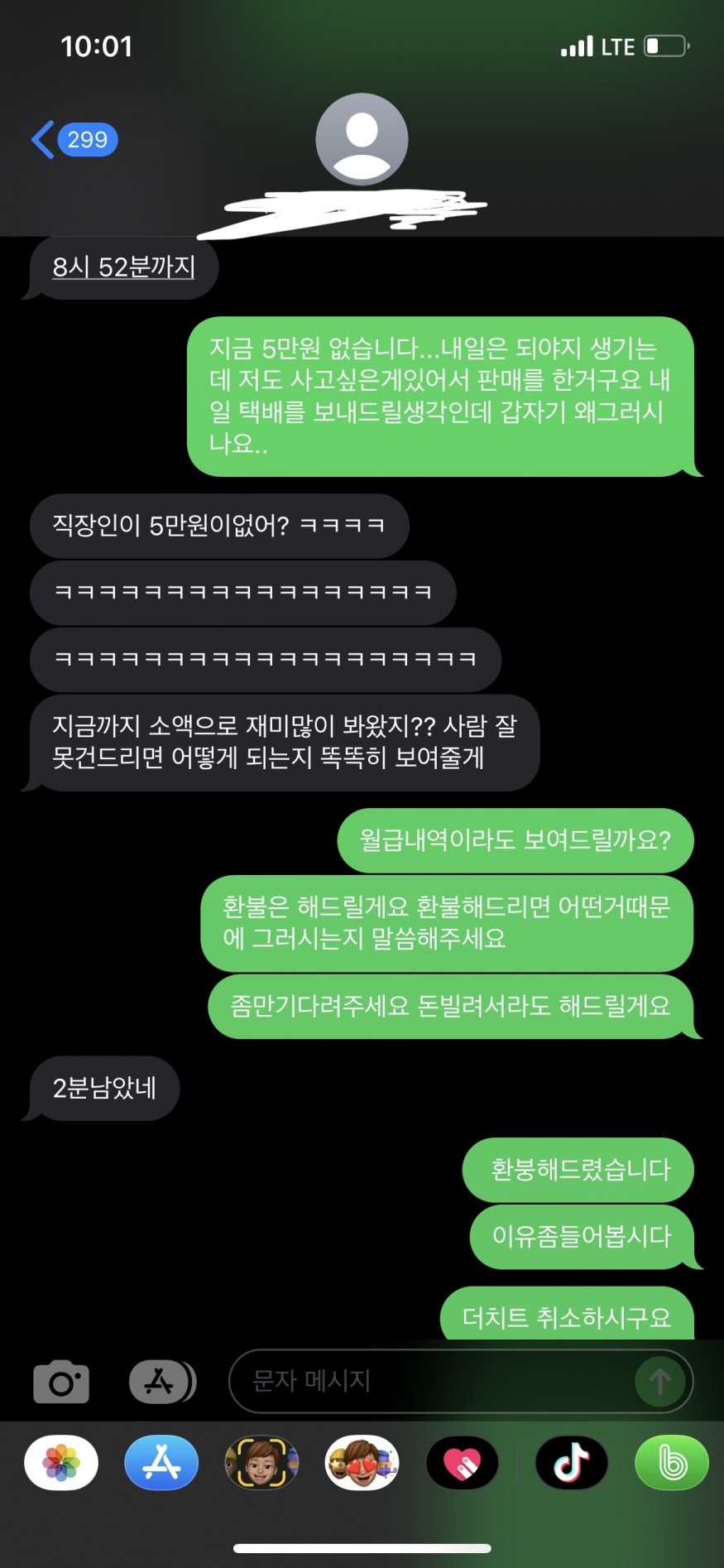Open the camera to attach a photo
The image size is (724, 1568).
click(x=61, y=1381)
